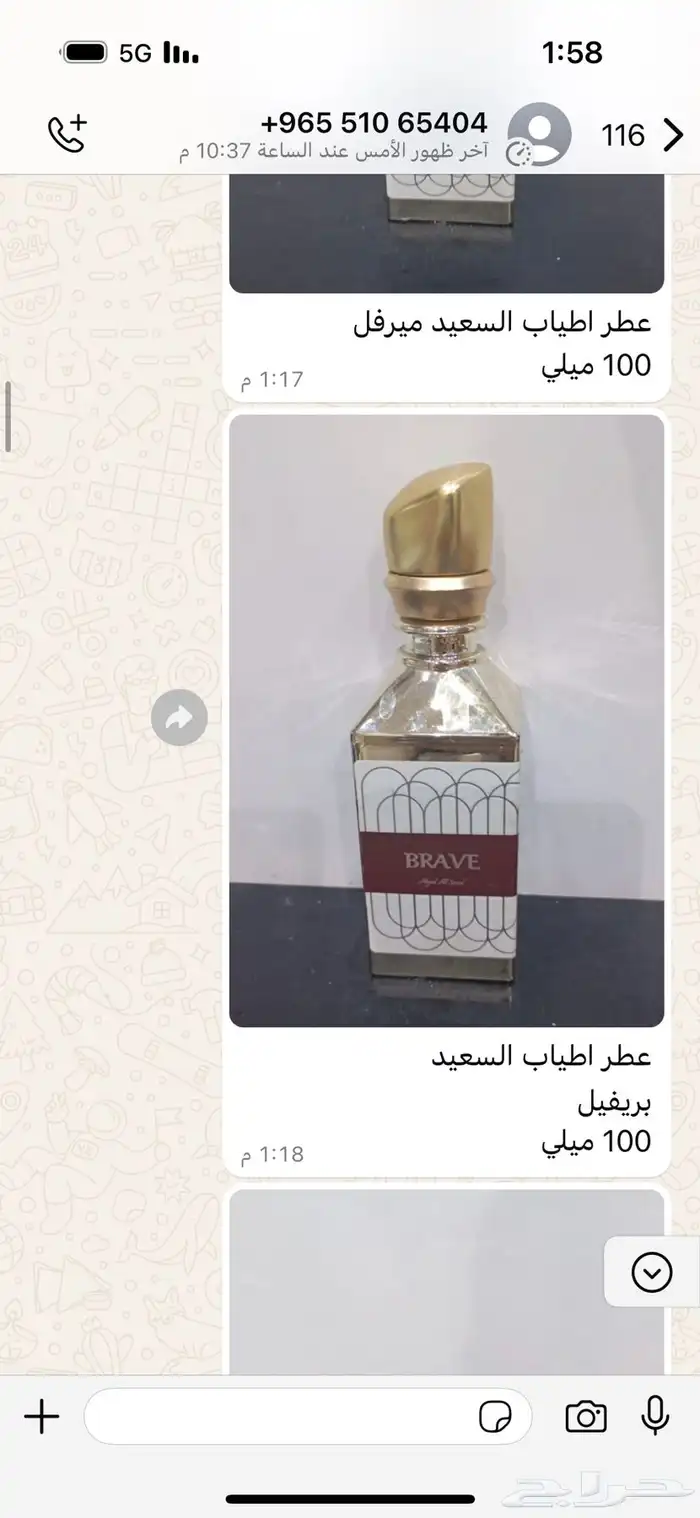Viewport: 700px width, 1518px height.
Task: Jump to the latest messages
Action: click(x=652, y=1272)
